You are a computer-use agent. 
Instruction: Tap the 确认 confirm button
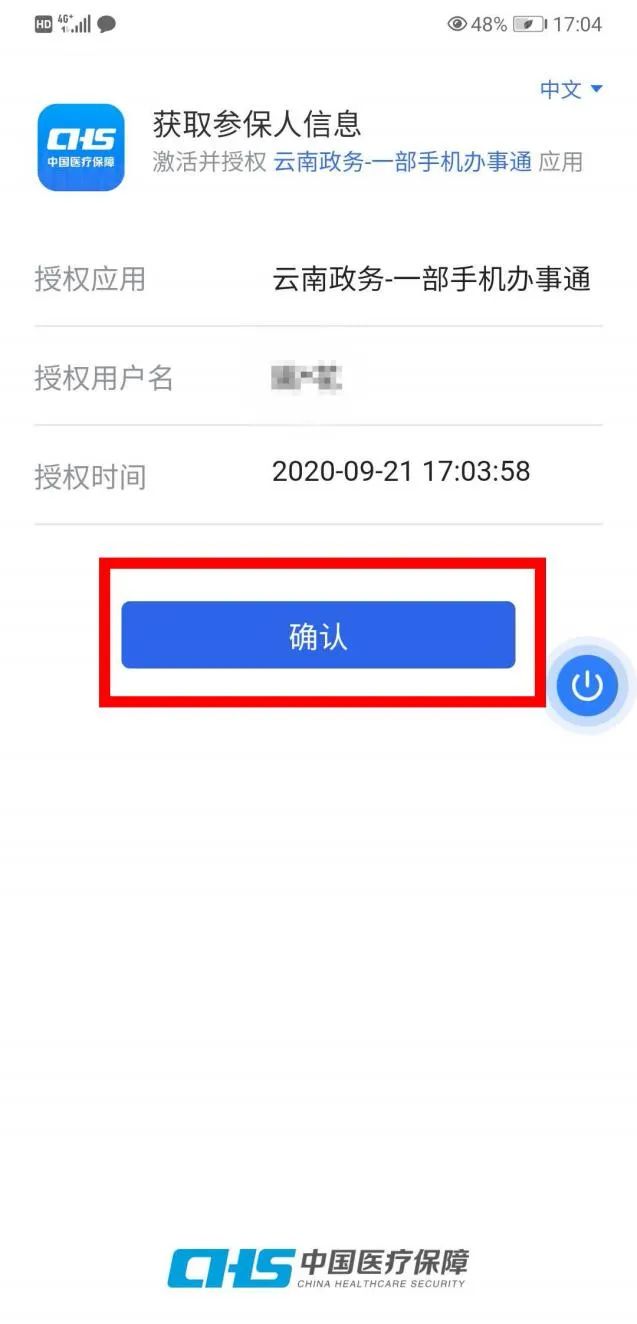(x=318, y=635)
